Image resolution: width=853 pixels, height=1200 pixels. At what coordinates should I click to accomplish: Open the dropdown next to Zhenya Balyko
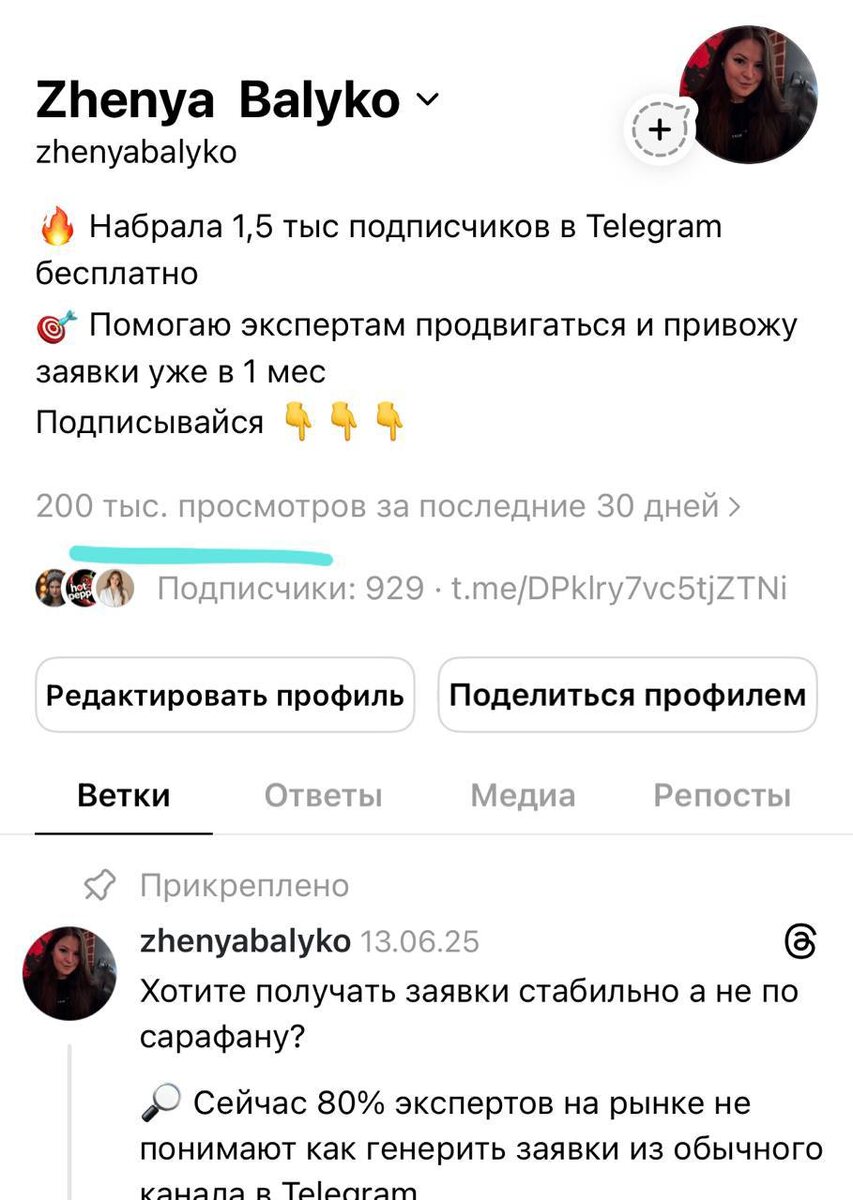click(427, 100)
